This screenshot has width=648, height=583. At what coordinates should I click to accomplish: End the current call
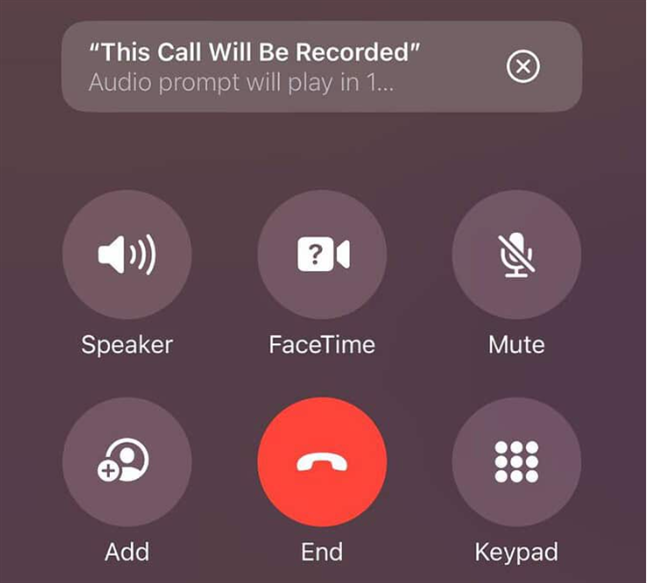point(322,461)
